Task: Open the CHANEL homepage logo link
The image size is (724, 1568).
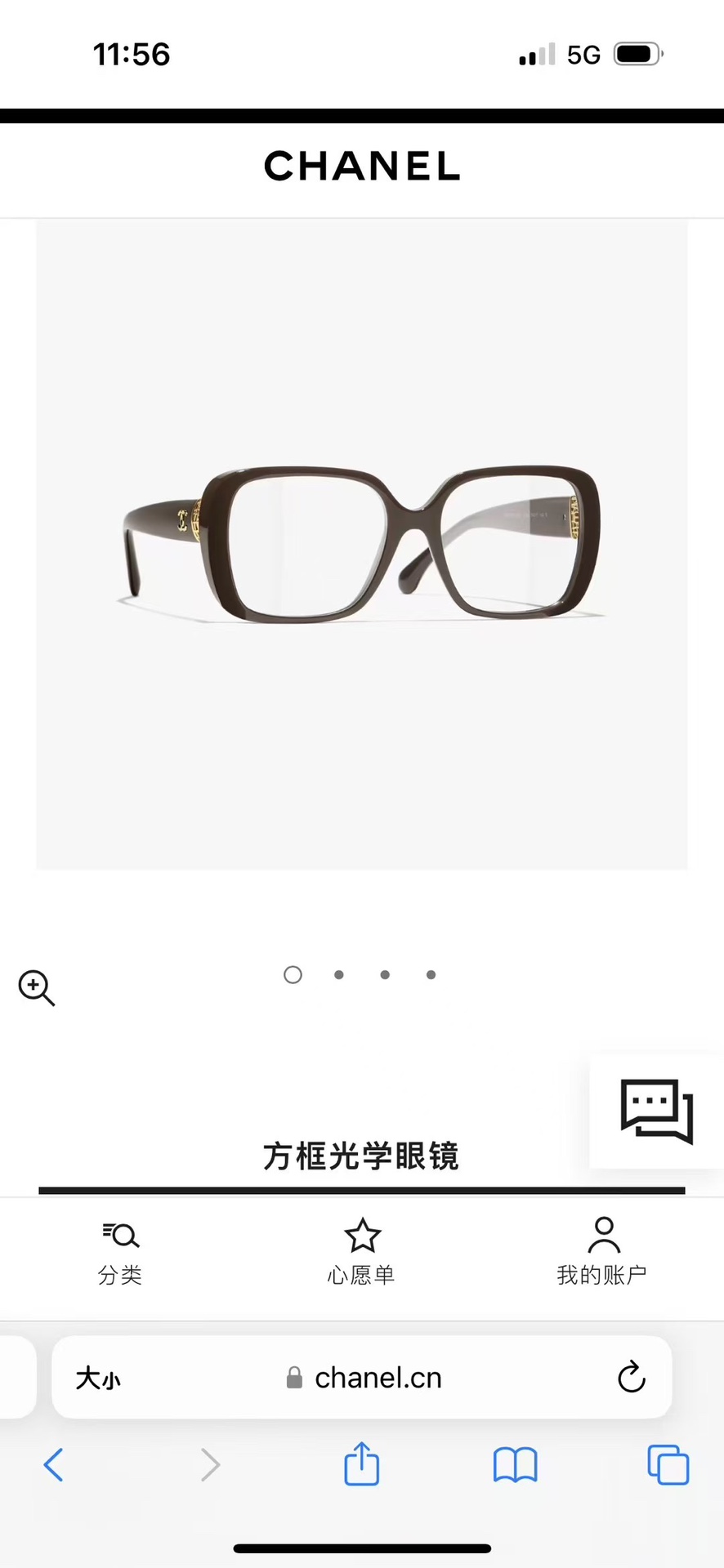Action: [362, 166]
